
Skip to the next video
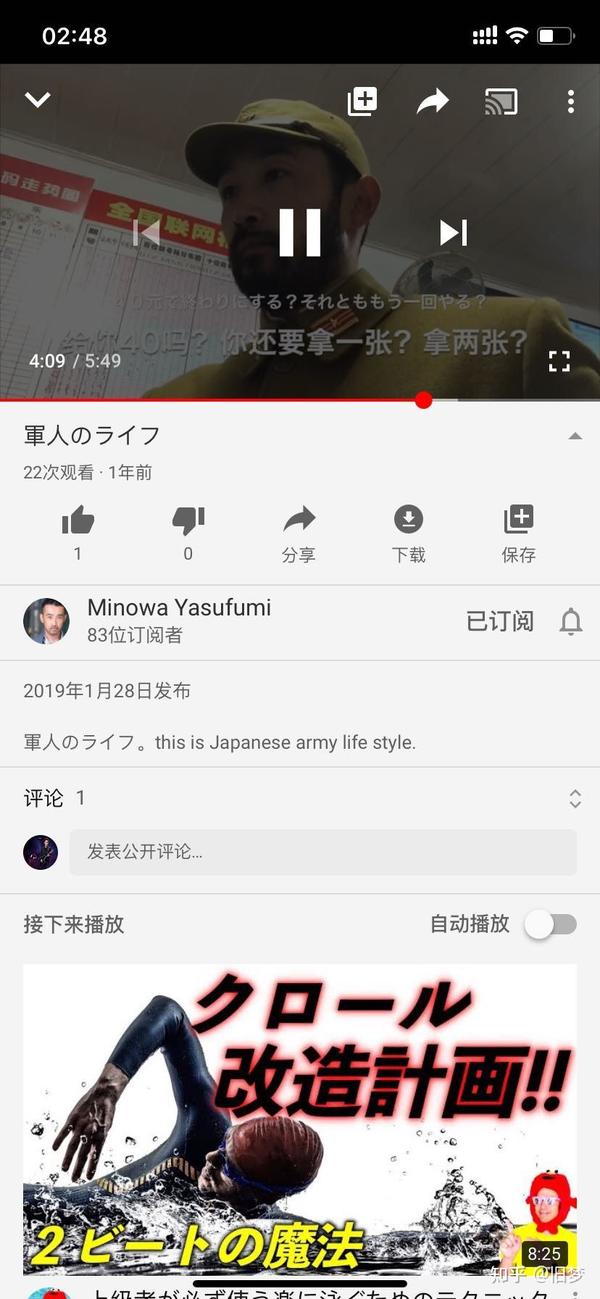pos(453,232)
